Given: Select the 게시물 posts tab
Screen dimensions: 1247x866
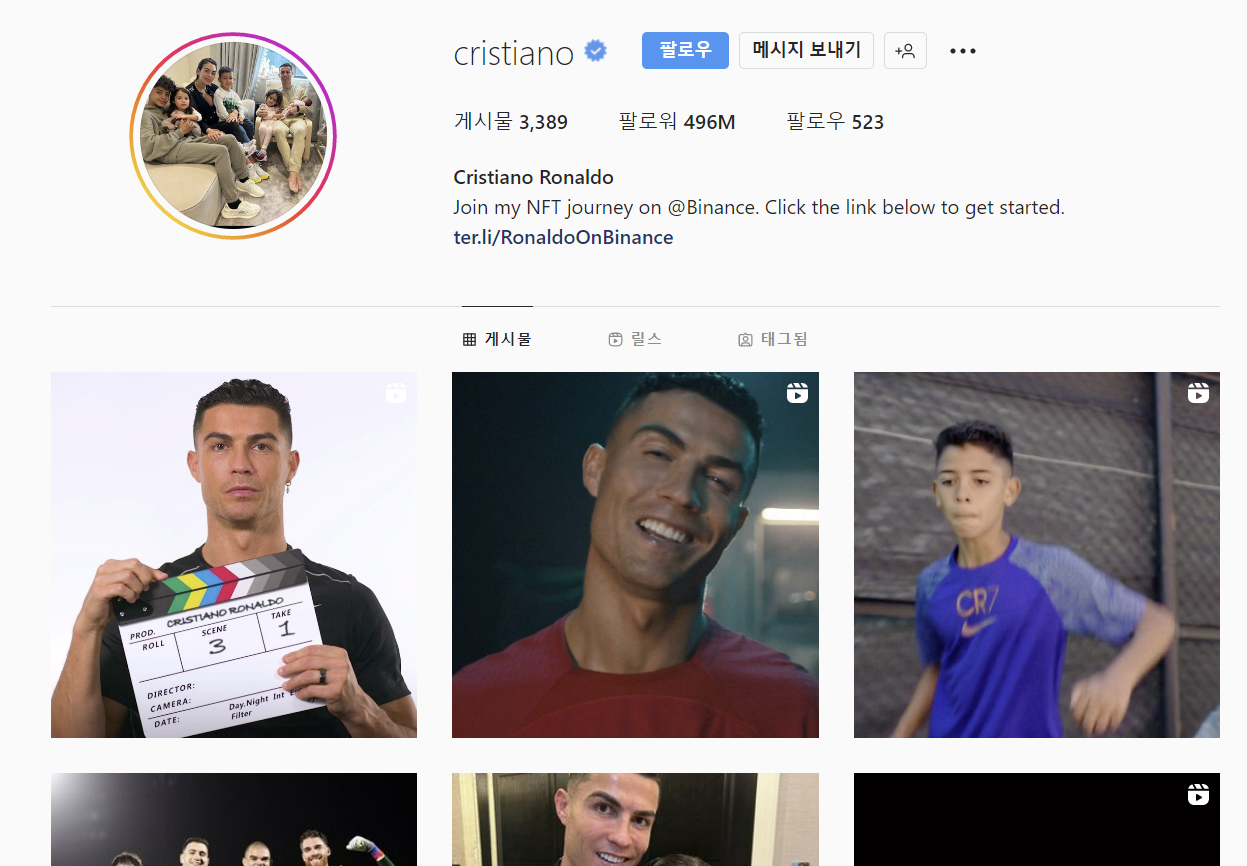Looking at the screenshot, I should coord(497,339).
